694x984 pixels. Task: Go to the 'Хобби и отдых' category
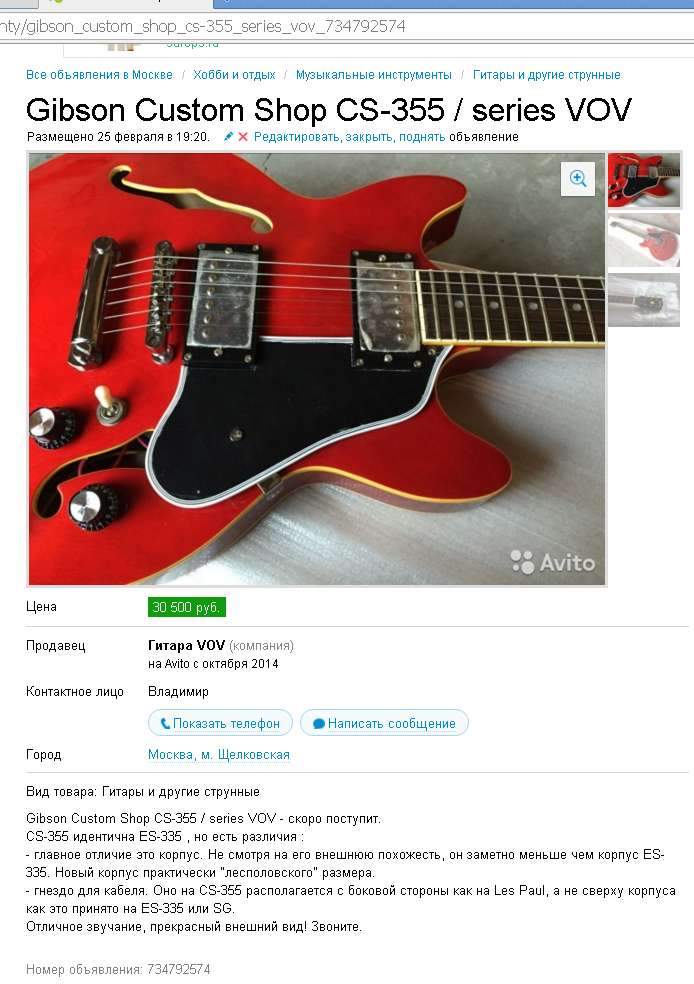click(234, 75)
